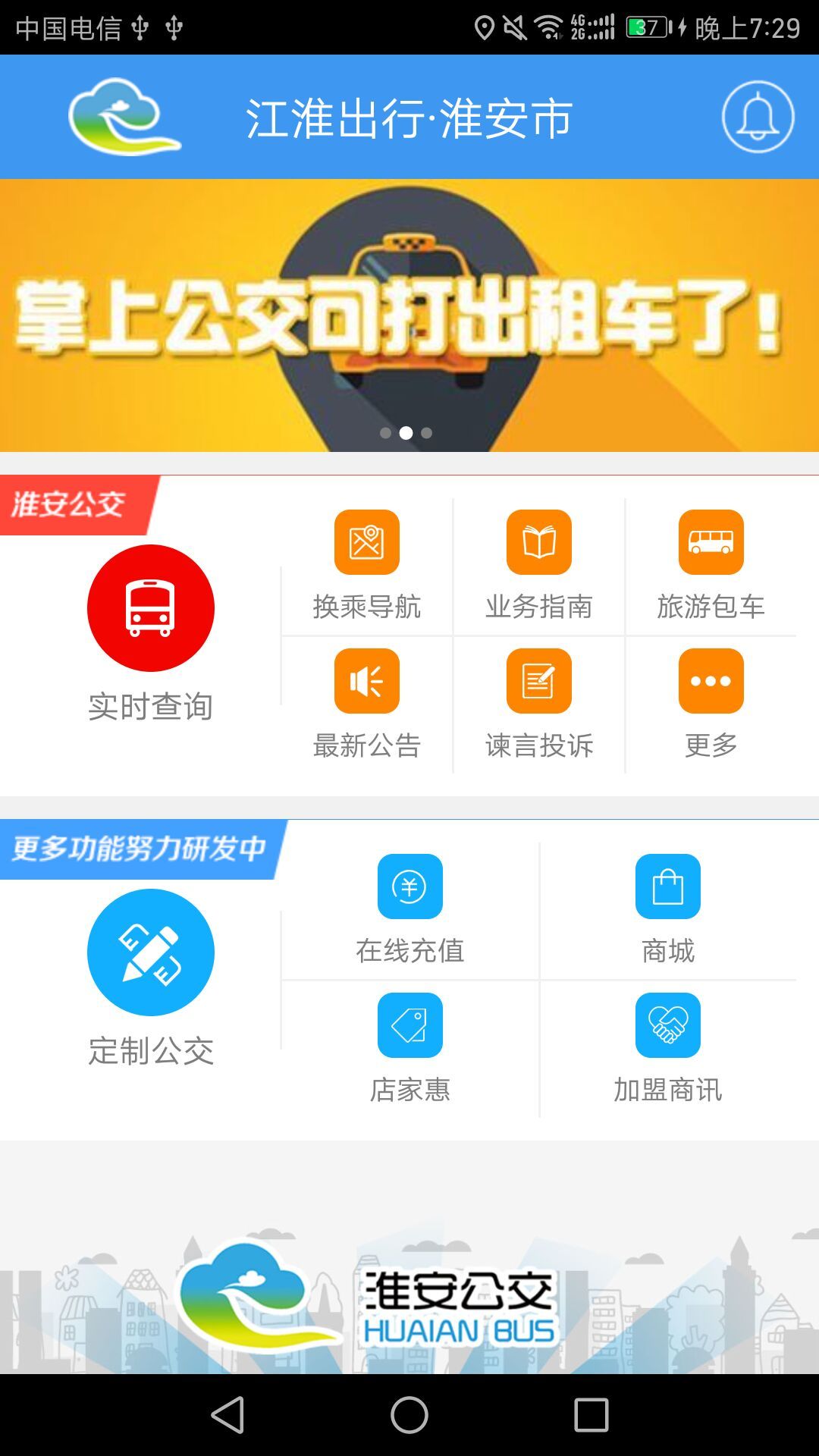Open the 谏言投诉 complaints feature
This screenshot has width=819, height=1456.
539,681
